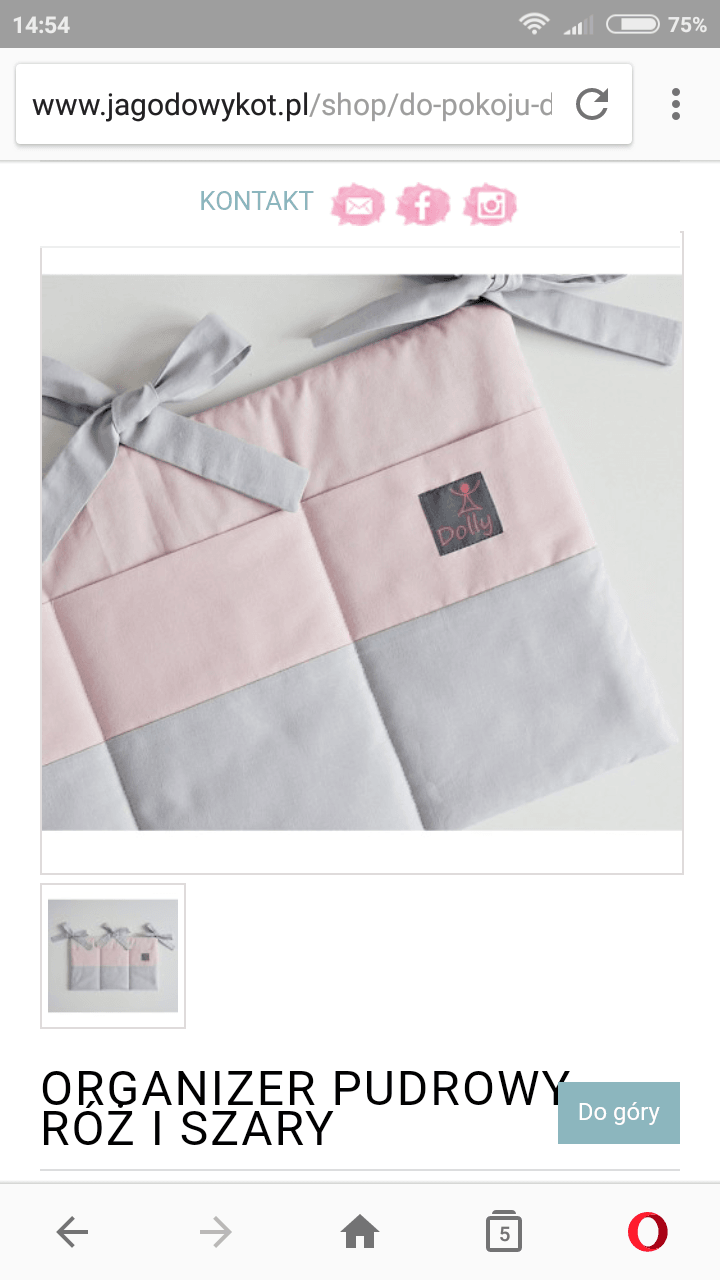Open the Facebook page icon
The width and height of the screenshot is (720, 1280).
click(x=423, y=205)
